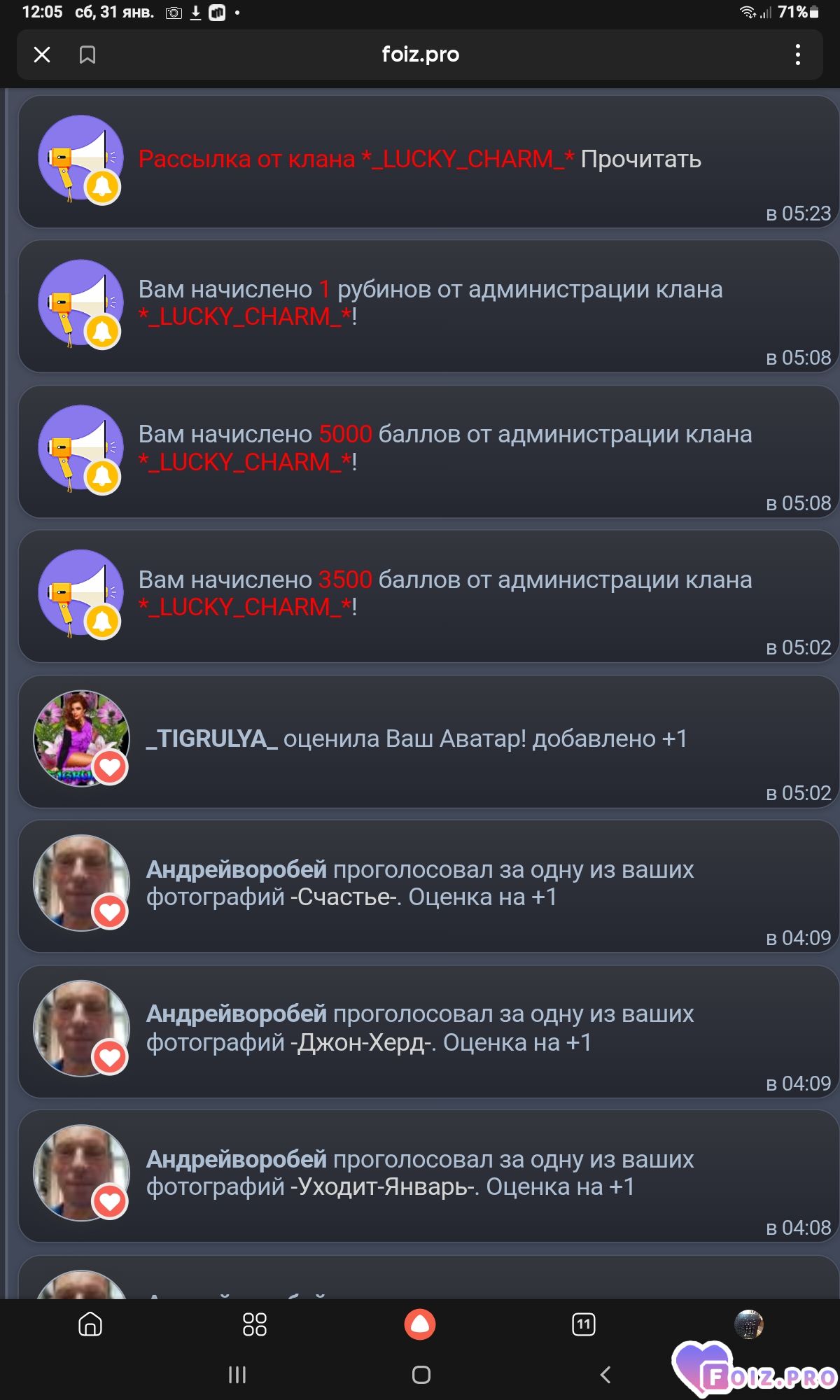Bookmark the foiz.pro page
The width and height of the screenshot is (840, 1400).
(87, 55)
